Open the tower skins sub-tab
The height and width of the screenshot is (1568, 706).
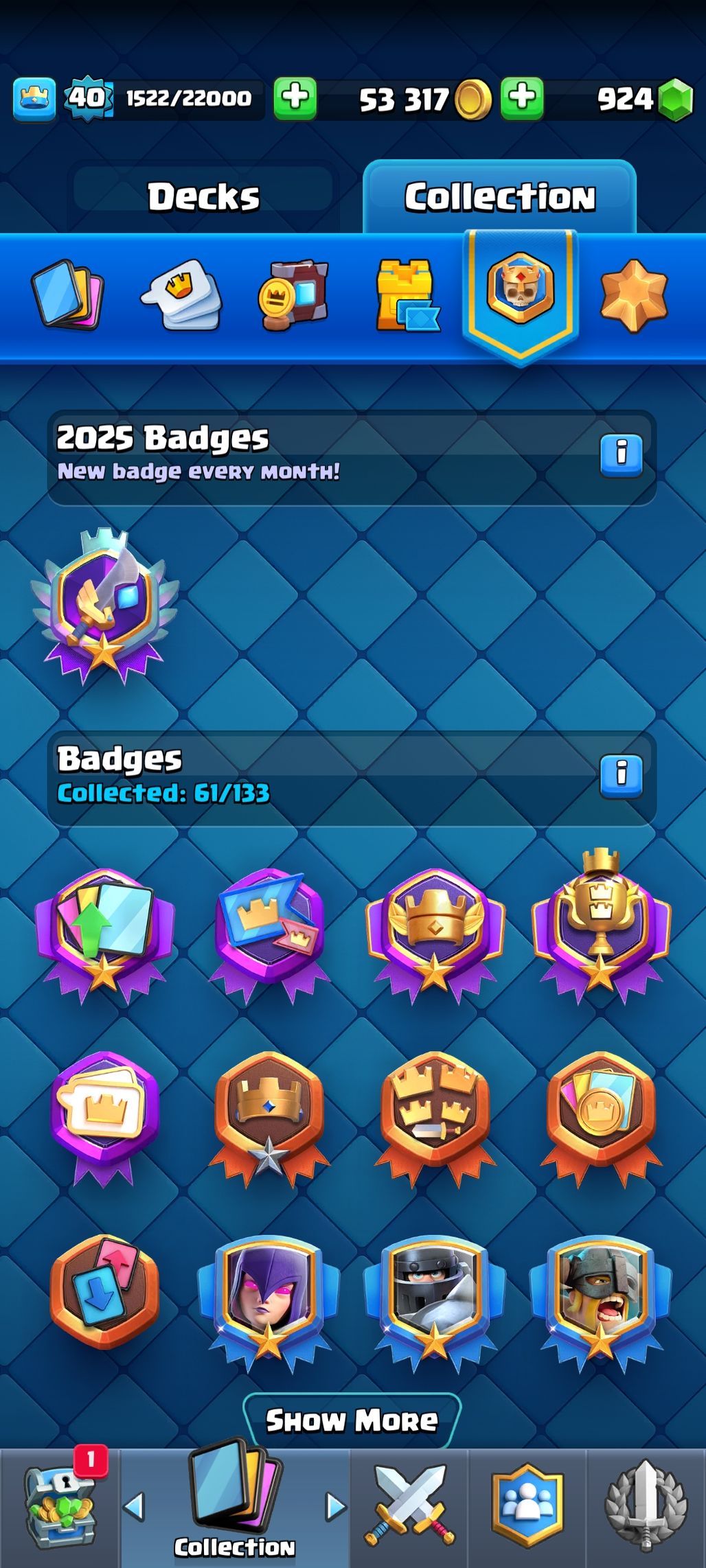407,295
